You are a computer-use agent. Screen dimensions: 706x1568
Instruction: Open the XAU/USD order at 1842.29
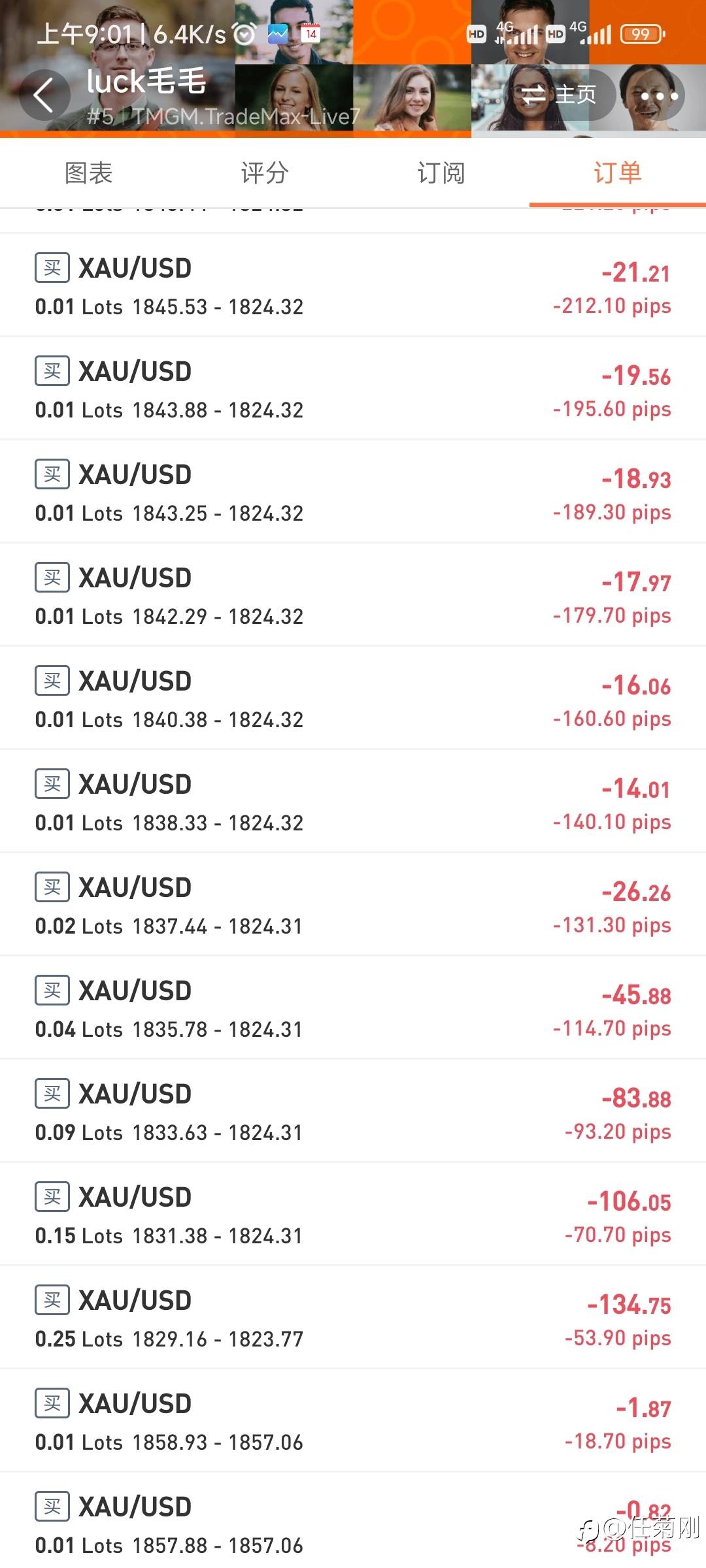coord(353,595)
